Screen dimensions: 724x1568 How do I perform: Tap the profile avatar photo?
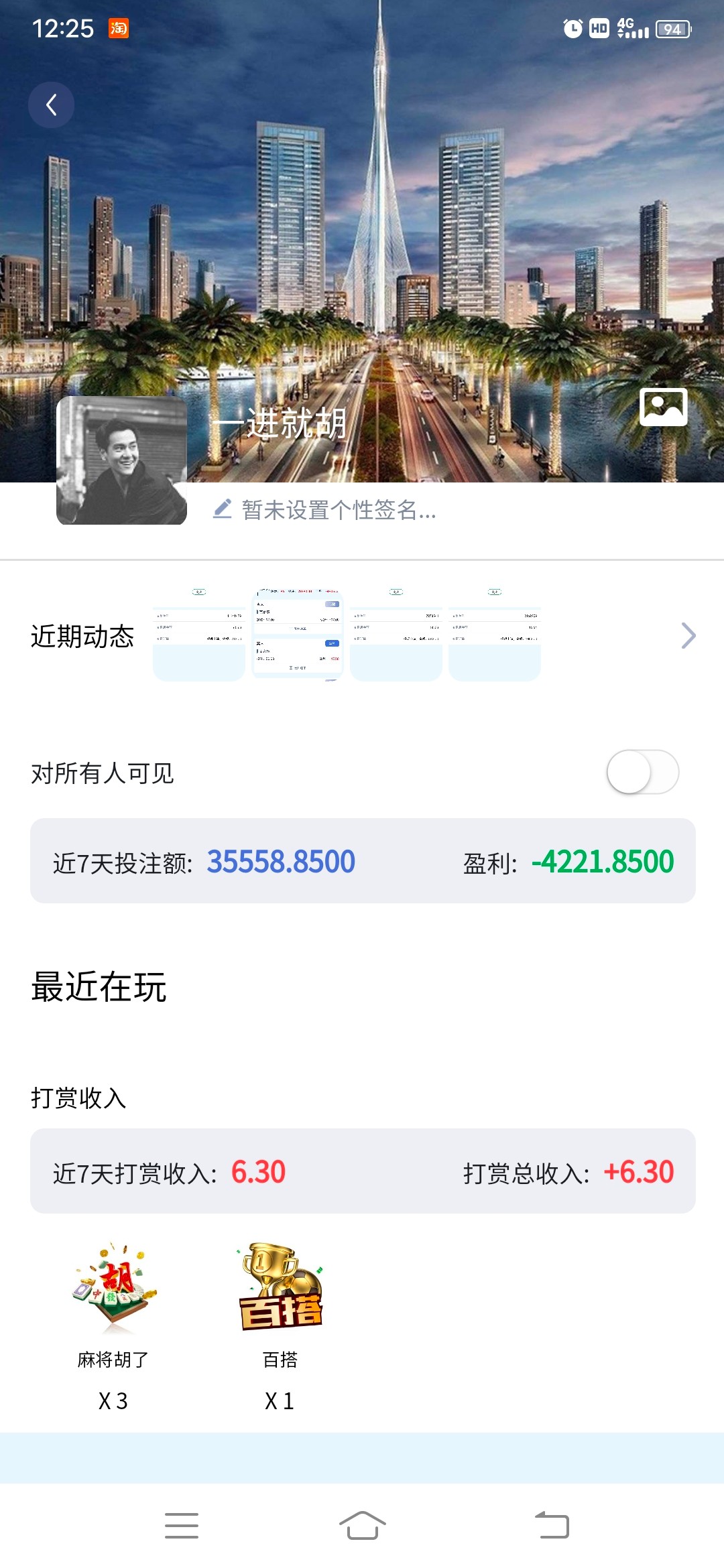pos(121,460)
